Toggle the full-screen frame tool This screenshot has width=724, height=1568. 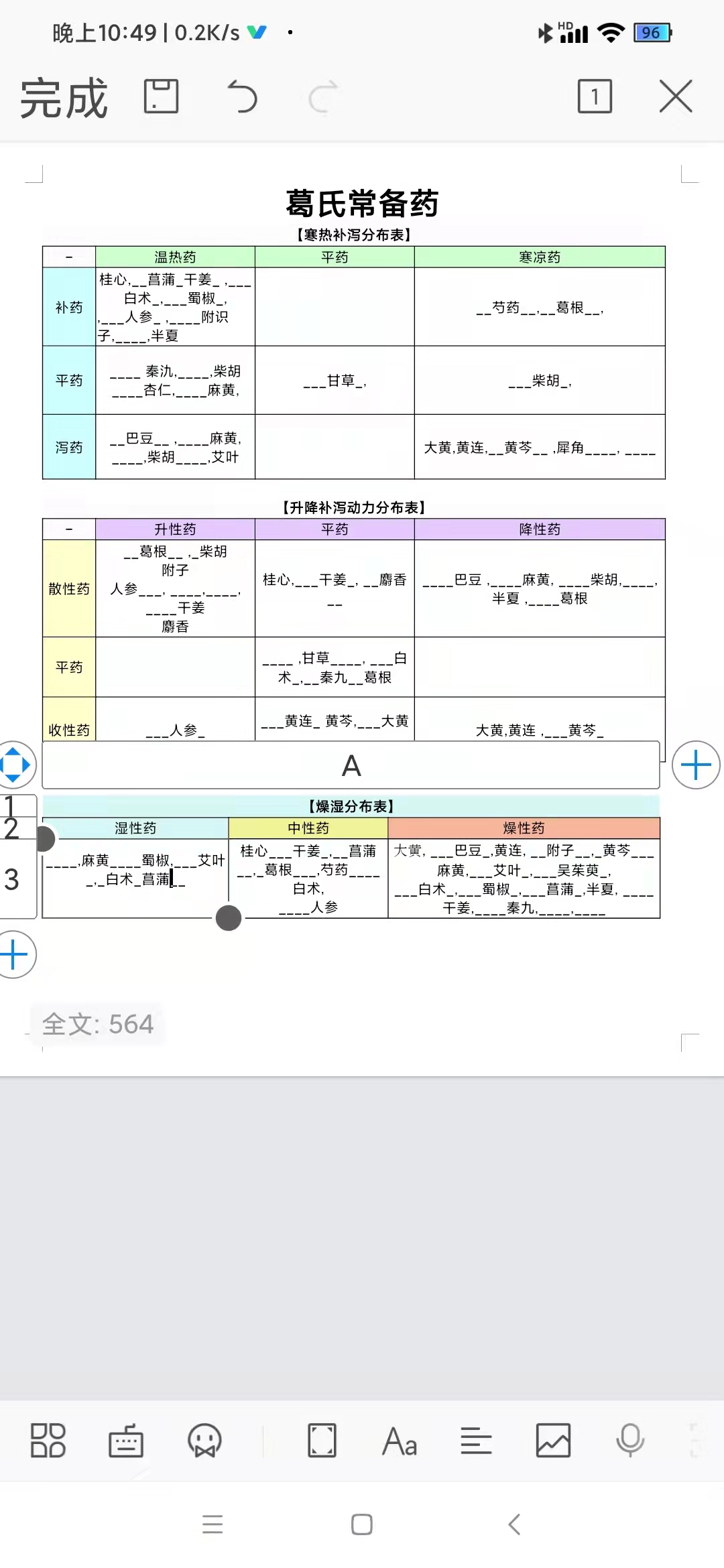(322, 1440)
